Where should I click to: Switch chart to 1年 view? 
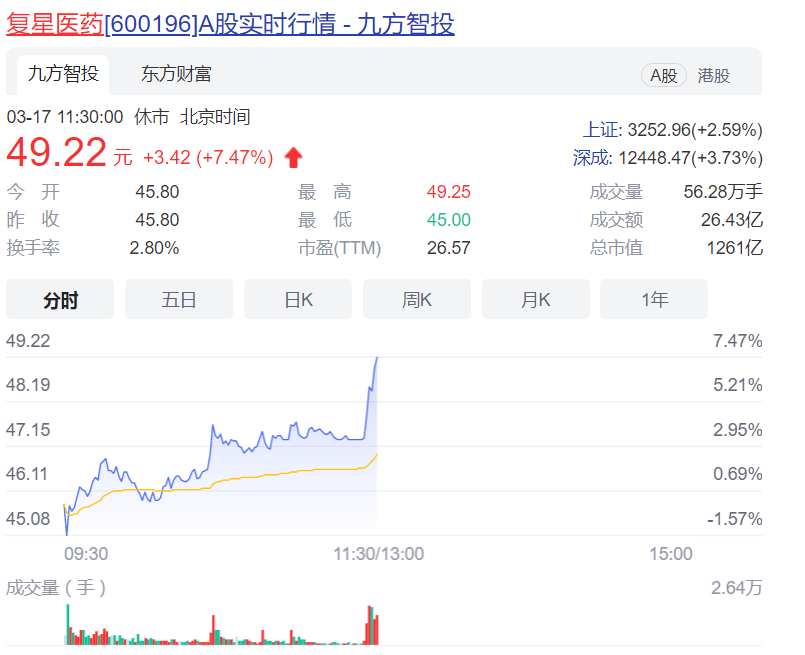click(x=655, y=299)
